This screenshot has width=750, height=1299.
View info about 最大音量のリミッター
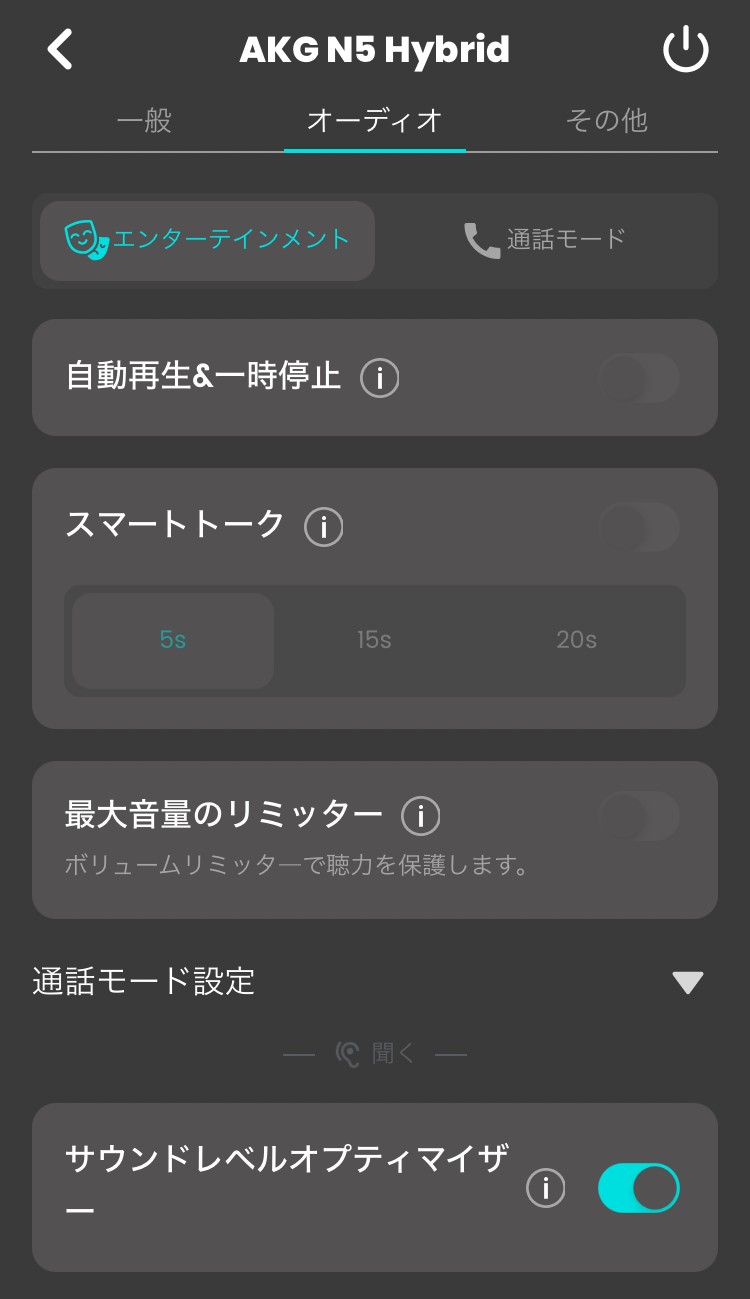pos(420,817)
